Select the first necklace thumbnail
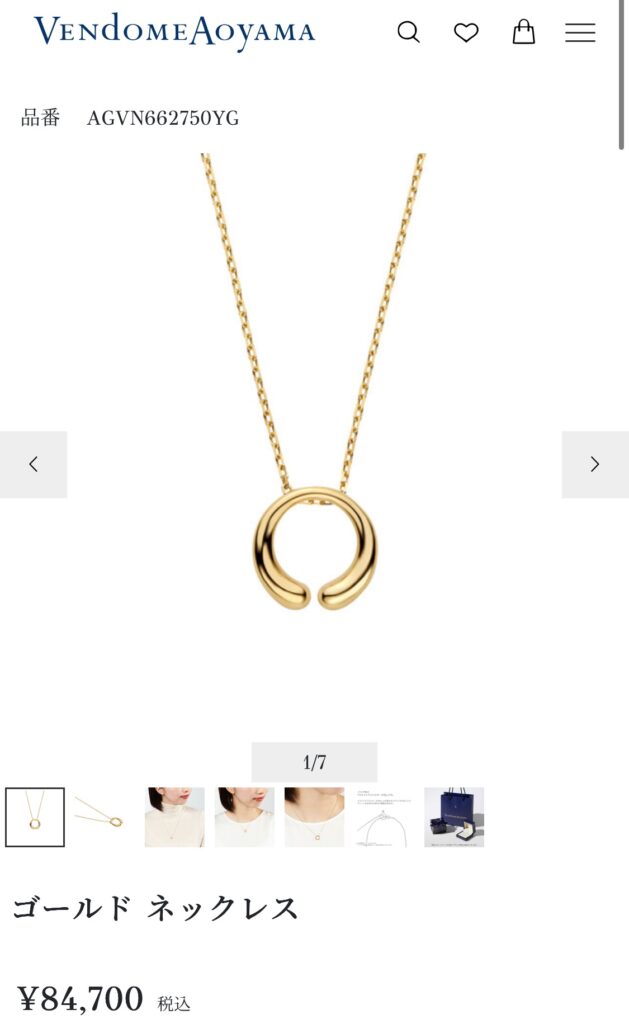Viewport: 629px width, 1024px height. pos(35,817)
